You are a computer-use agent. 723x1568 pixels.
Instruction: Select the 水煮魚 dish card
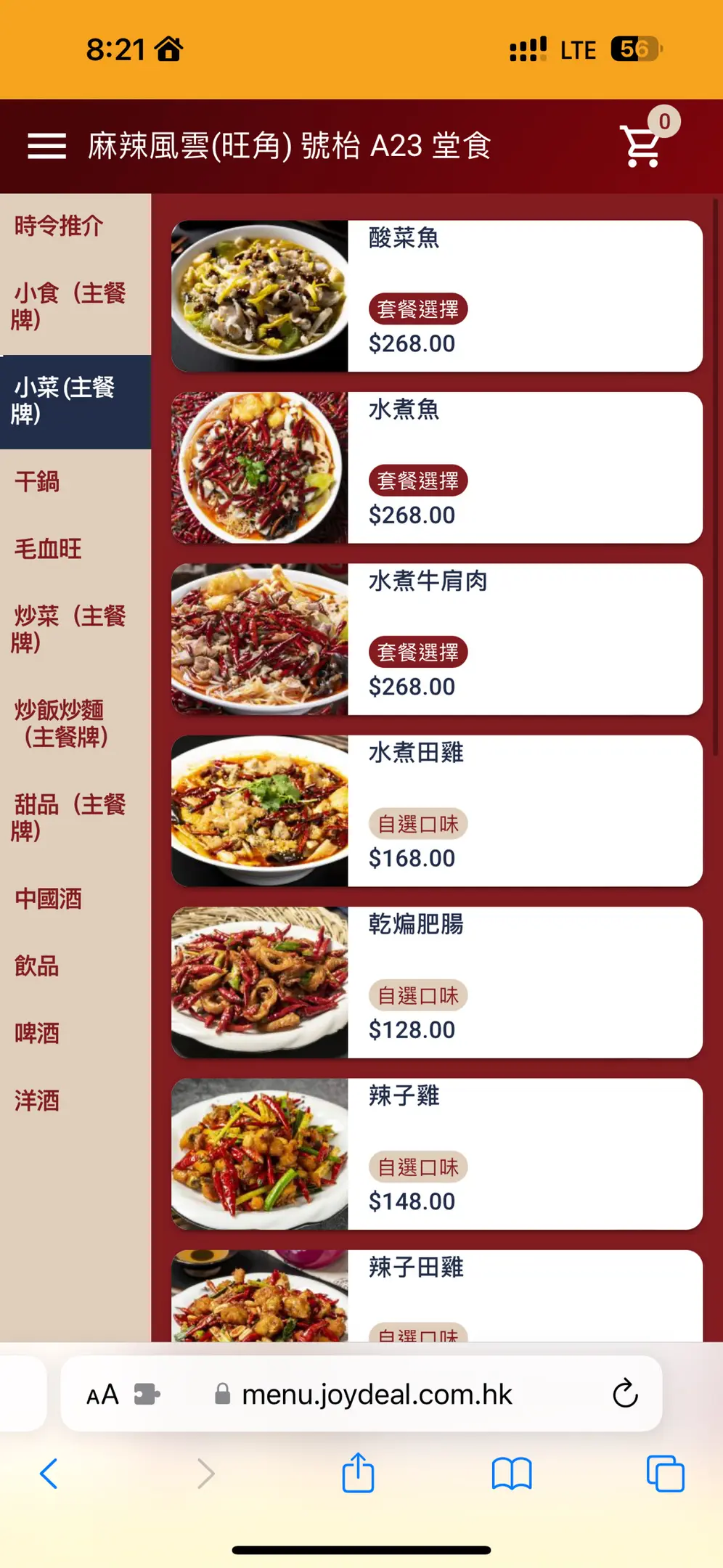pyautogui.click(x=436, y=467)
